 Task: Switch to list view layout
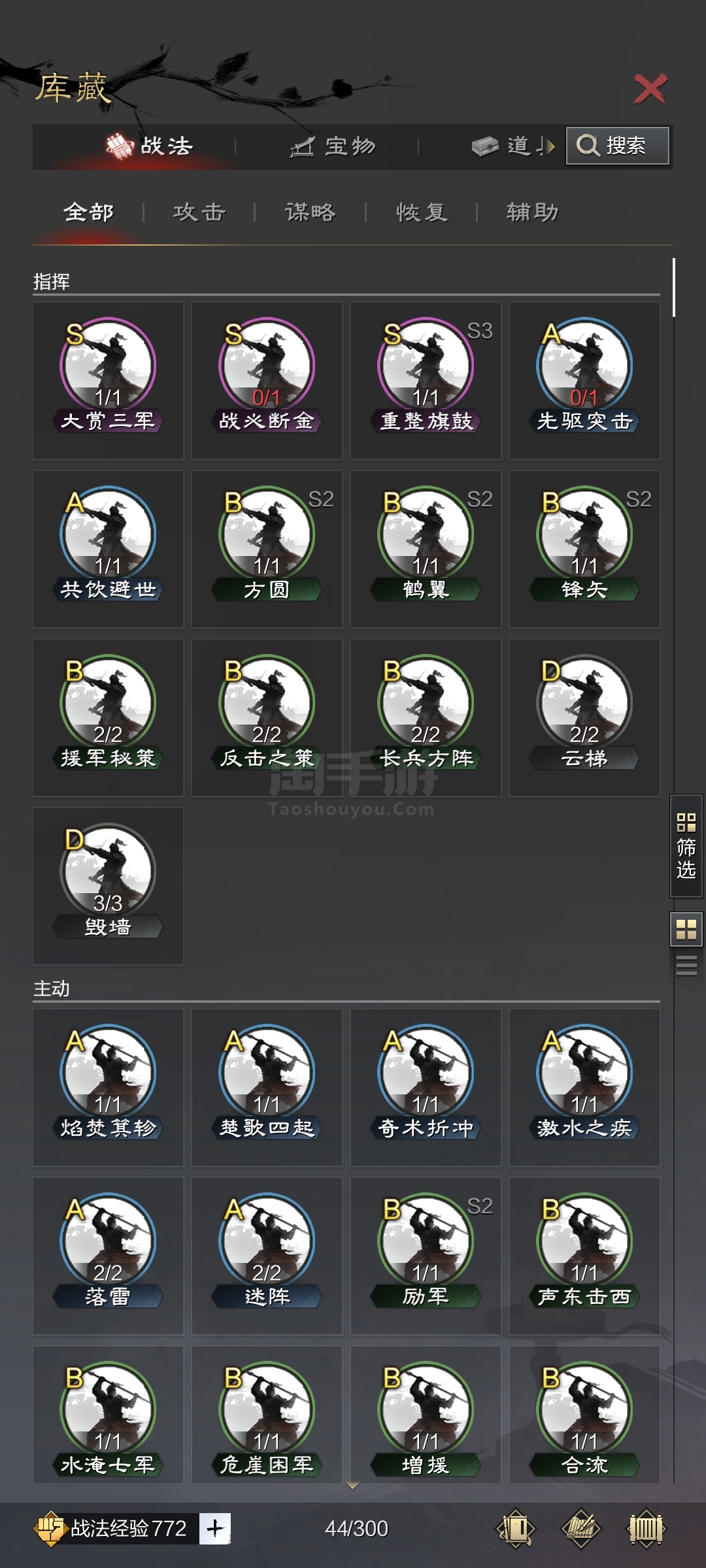coord(686,965)
